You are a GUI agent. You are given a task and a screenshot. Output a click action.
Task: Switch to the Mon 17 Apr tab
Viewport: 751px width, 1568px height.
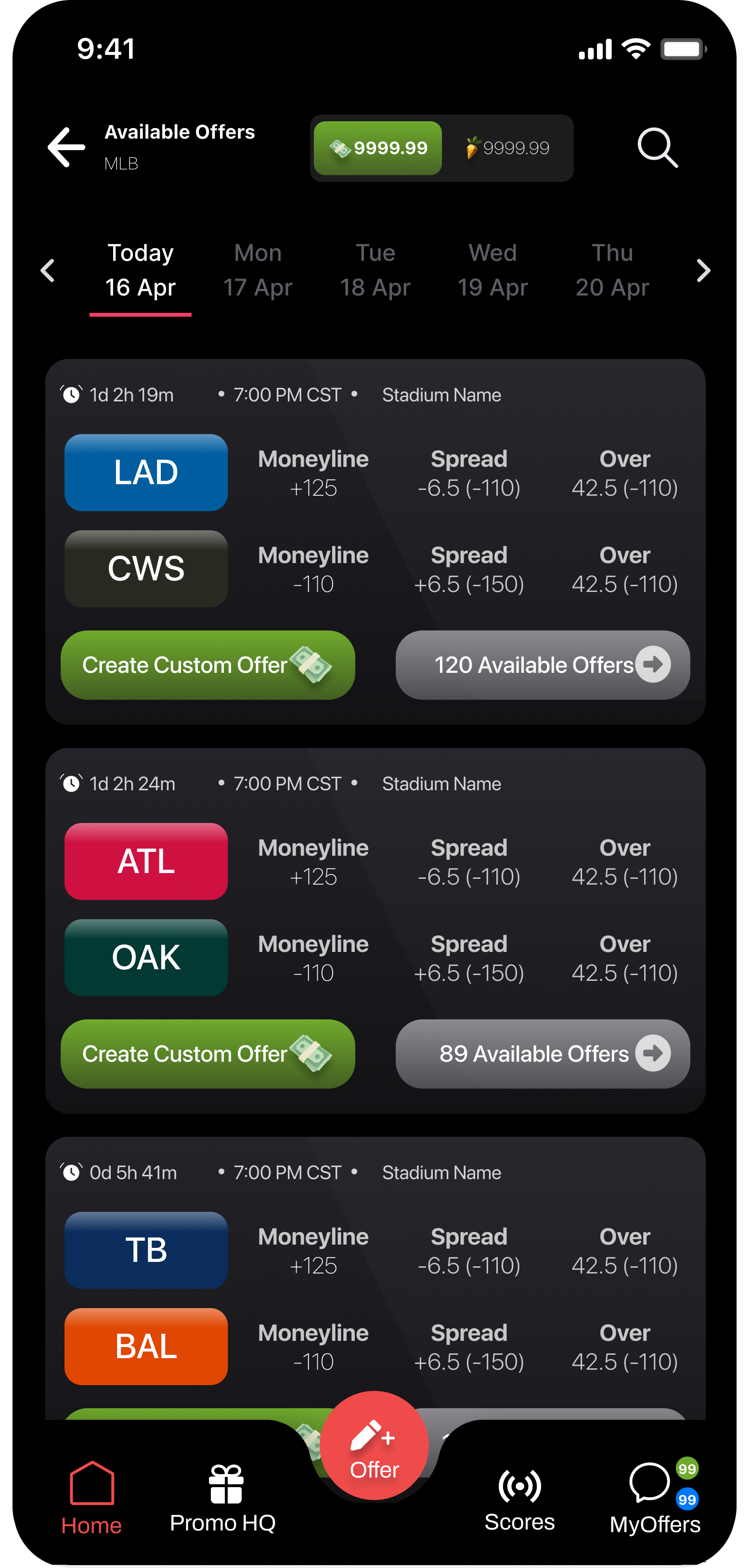(x=257, y=270)
